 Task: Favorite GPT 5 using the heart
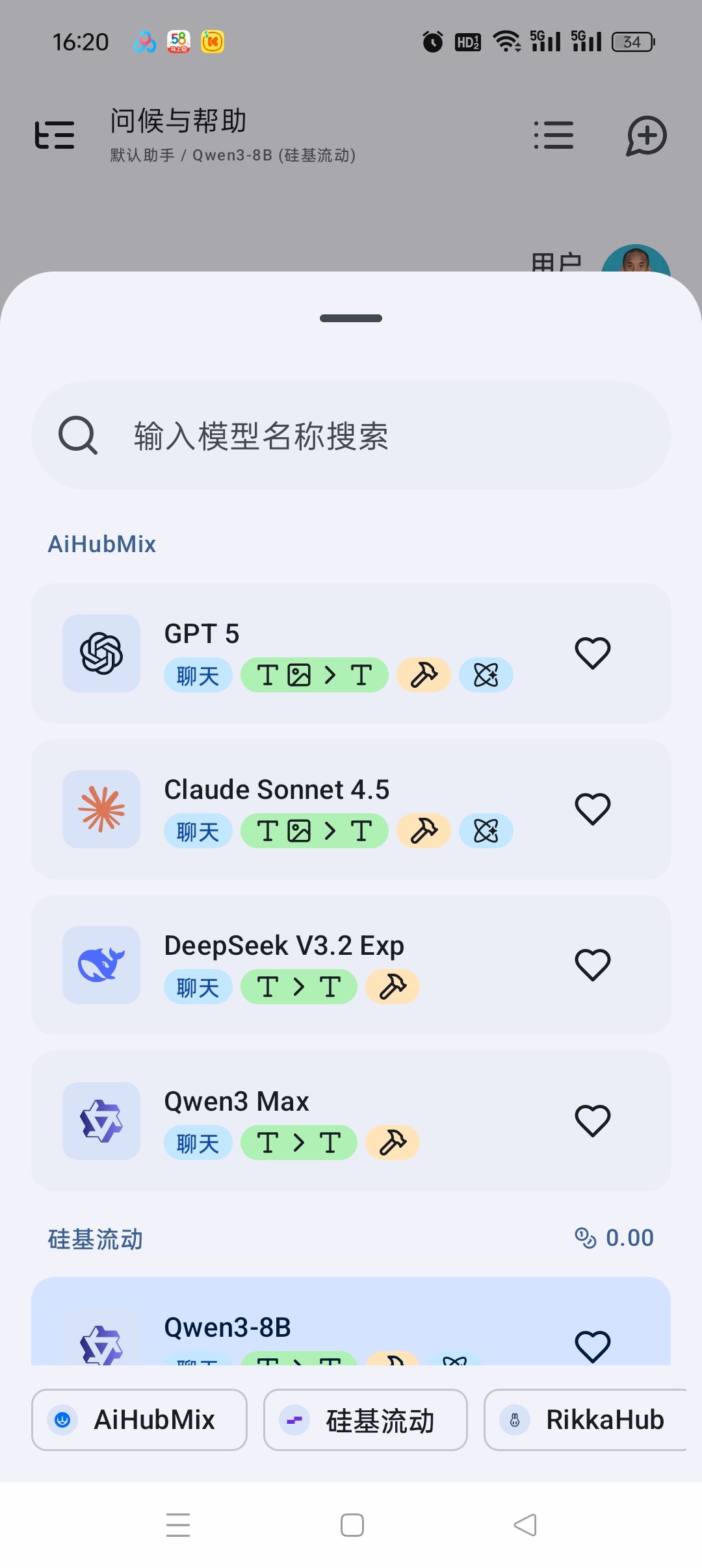[x=593, y=653]
